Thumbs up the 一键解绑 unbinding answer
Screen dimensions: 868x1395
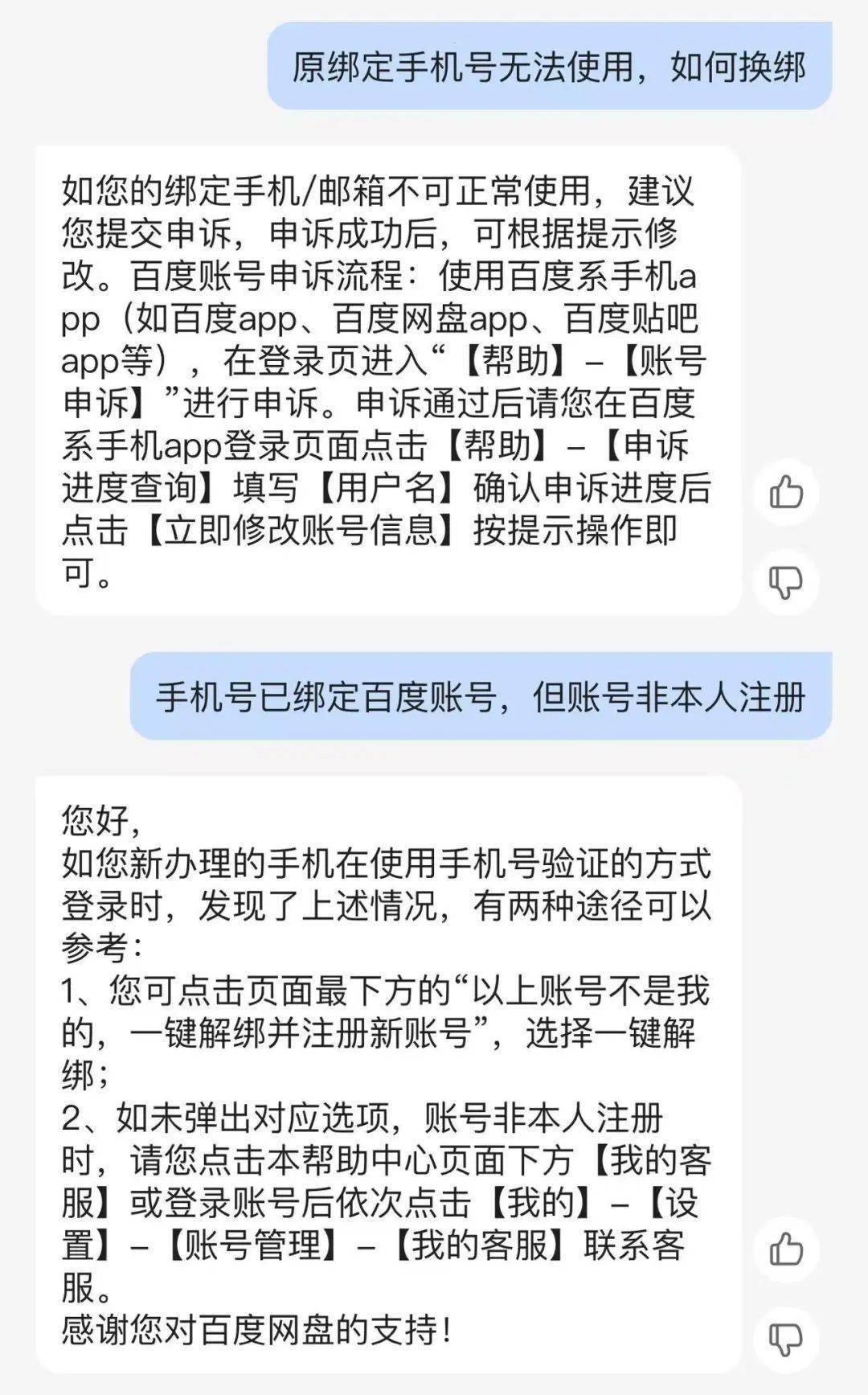pyautogui.click(x=786, y=1249)
